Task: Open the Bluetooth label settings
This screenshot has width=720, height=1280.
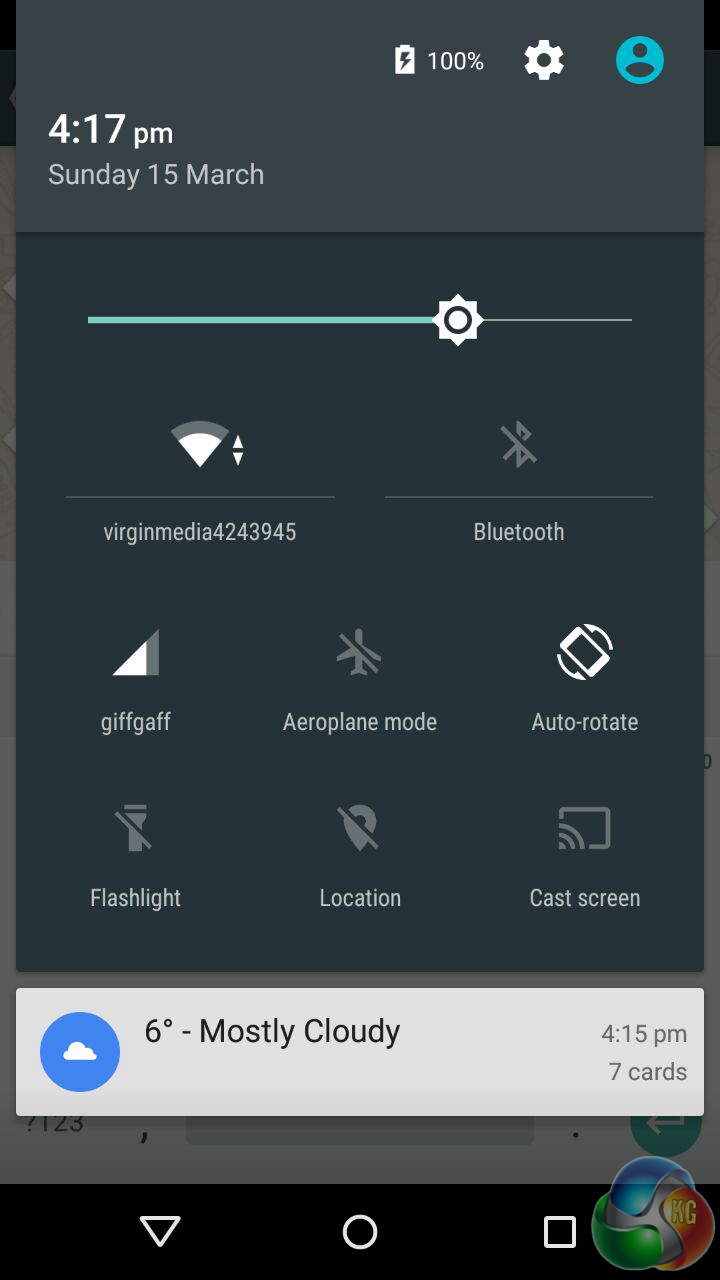Action: (518, 532)
